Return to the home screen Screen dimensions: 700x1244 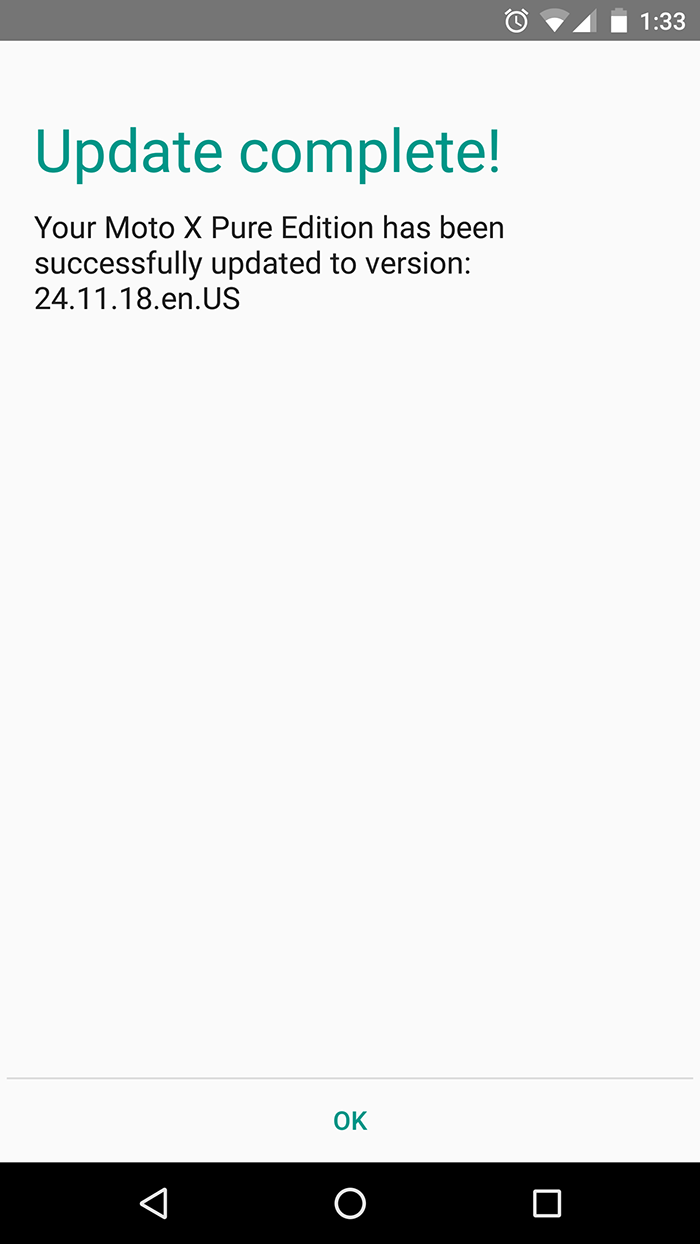click(x=350, y=1203)
